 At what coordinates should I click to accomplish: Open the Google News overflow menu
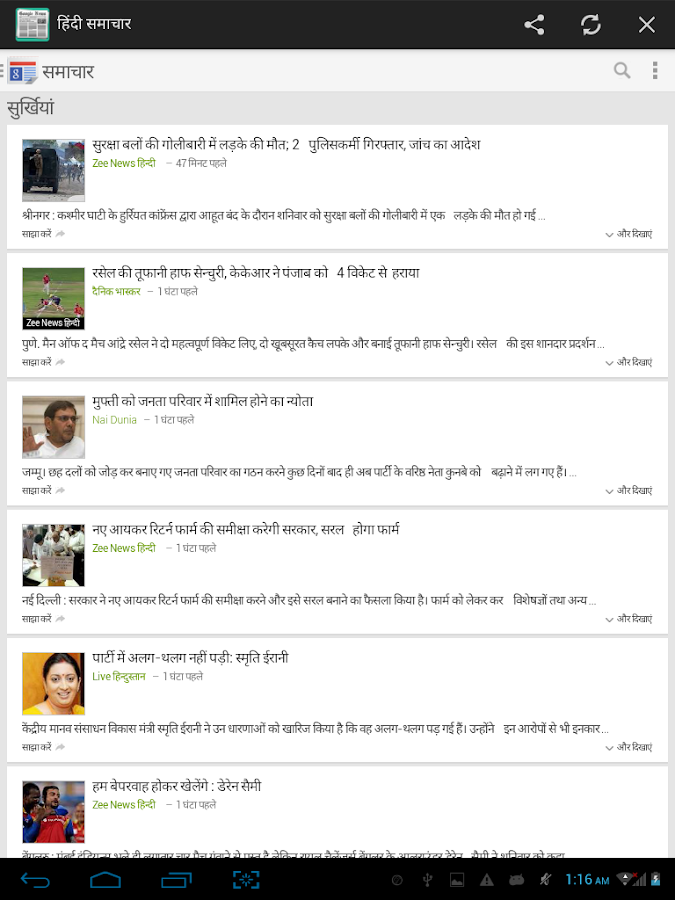(x=655, y=70)
